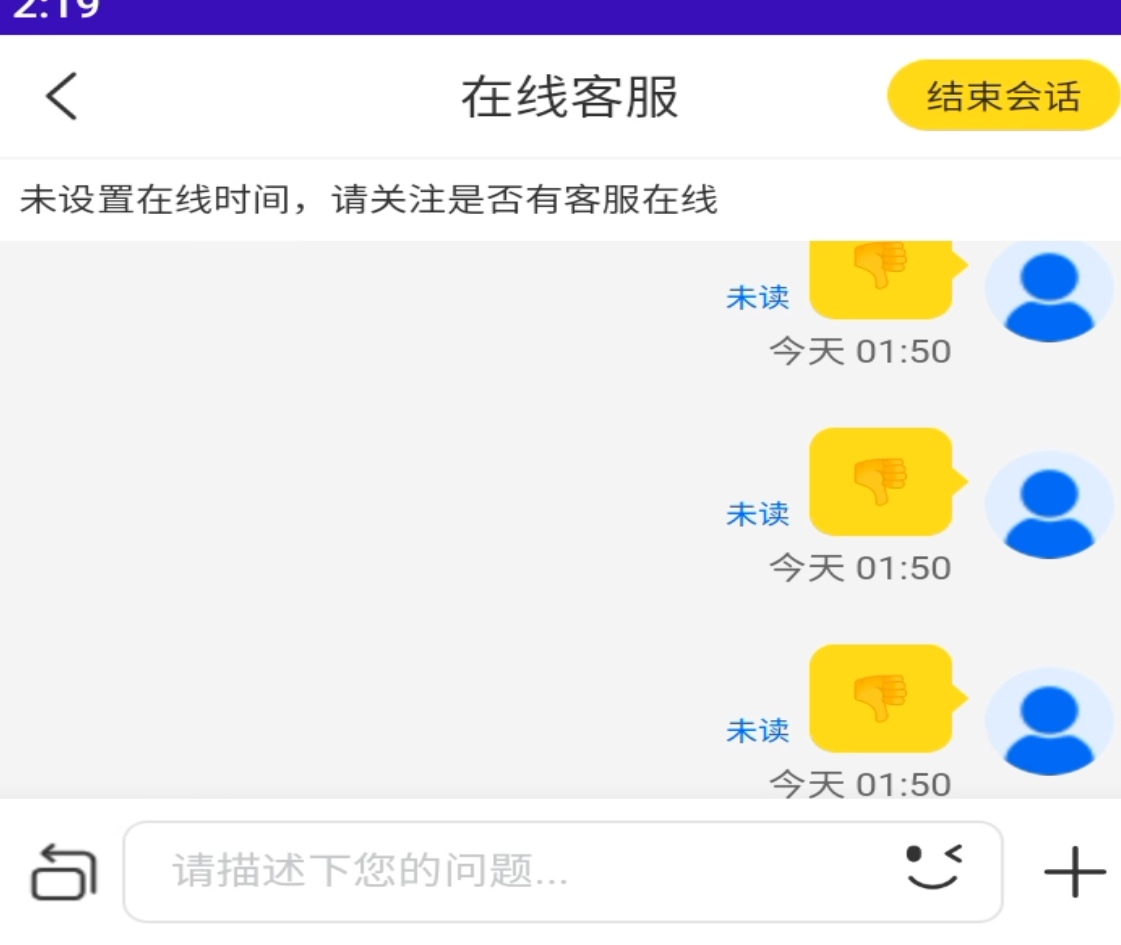Go back from the 在线客服 chat

61,97
